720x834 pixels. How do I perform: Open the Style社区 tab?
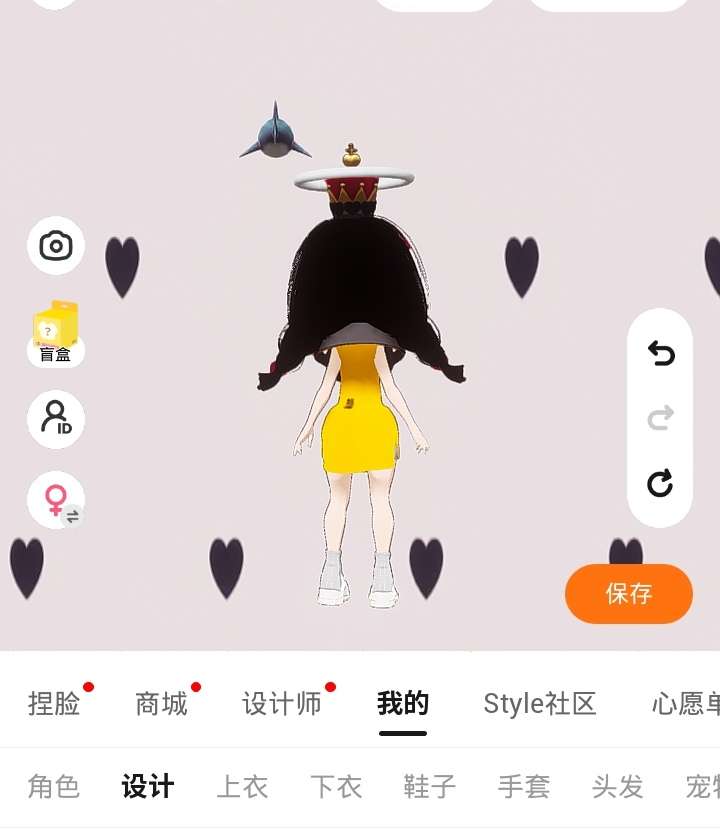pos(540,704)
